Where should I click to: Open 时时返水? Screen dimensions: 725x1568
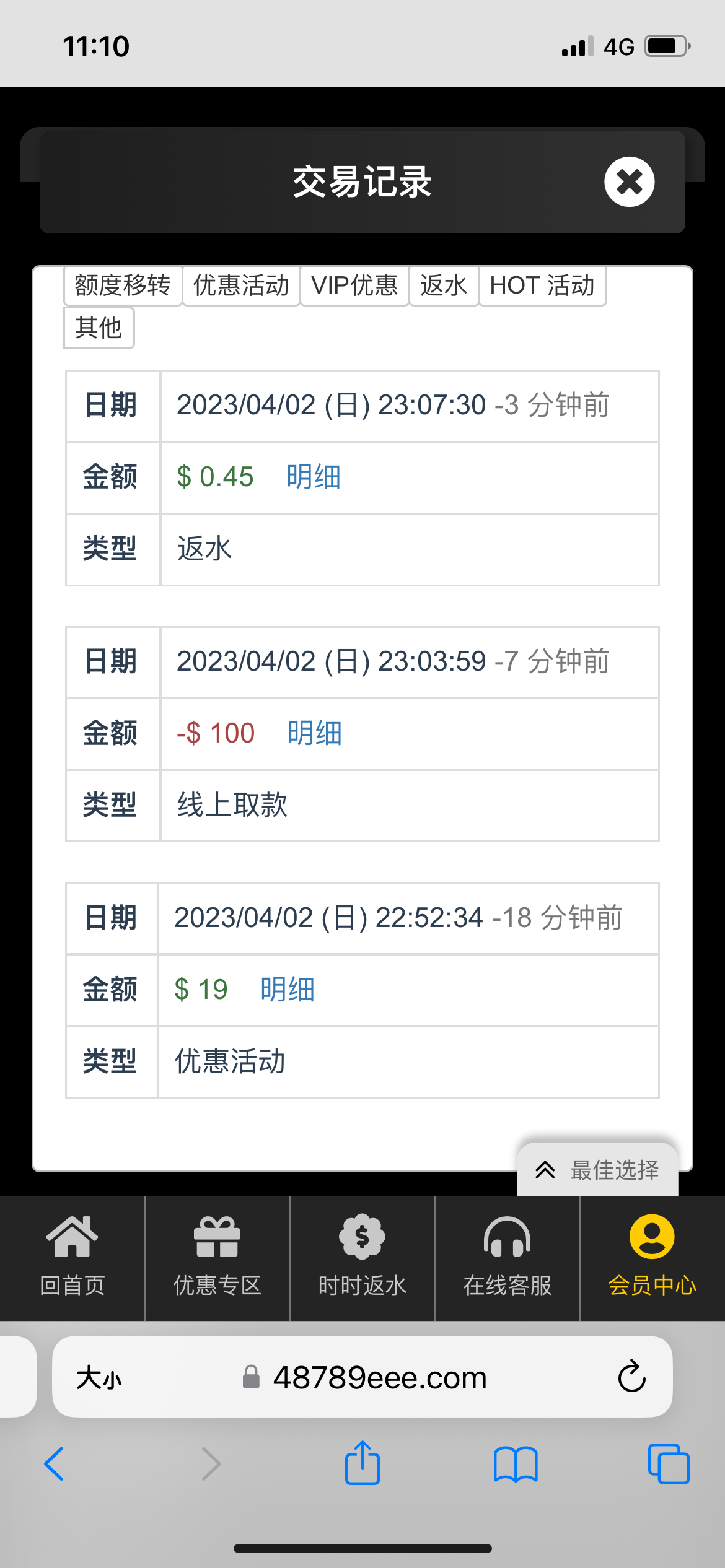coord(362,1257)
